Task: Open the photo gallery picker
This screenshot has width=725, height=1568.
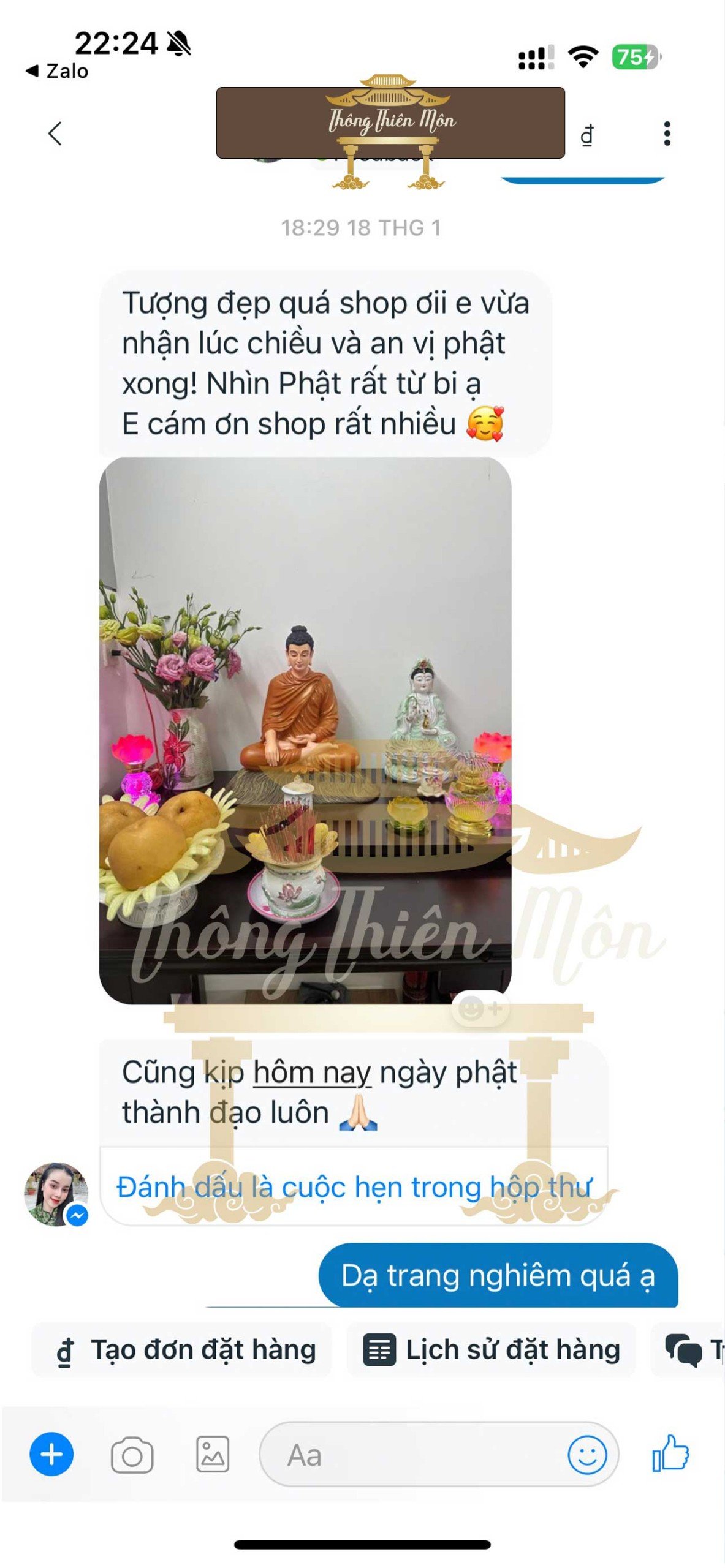Action: (x=213, y=1454)
